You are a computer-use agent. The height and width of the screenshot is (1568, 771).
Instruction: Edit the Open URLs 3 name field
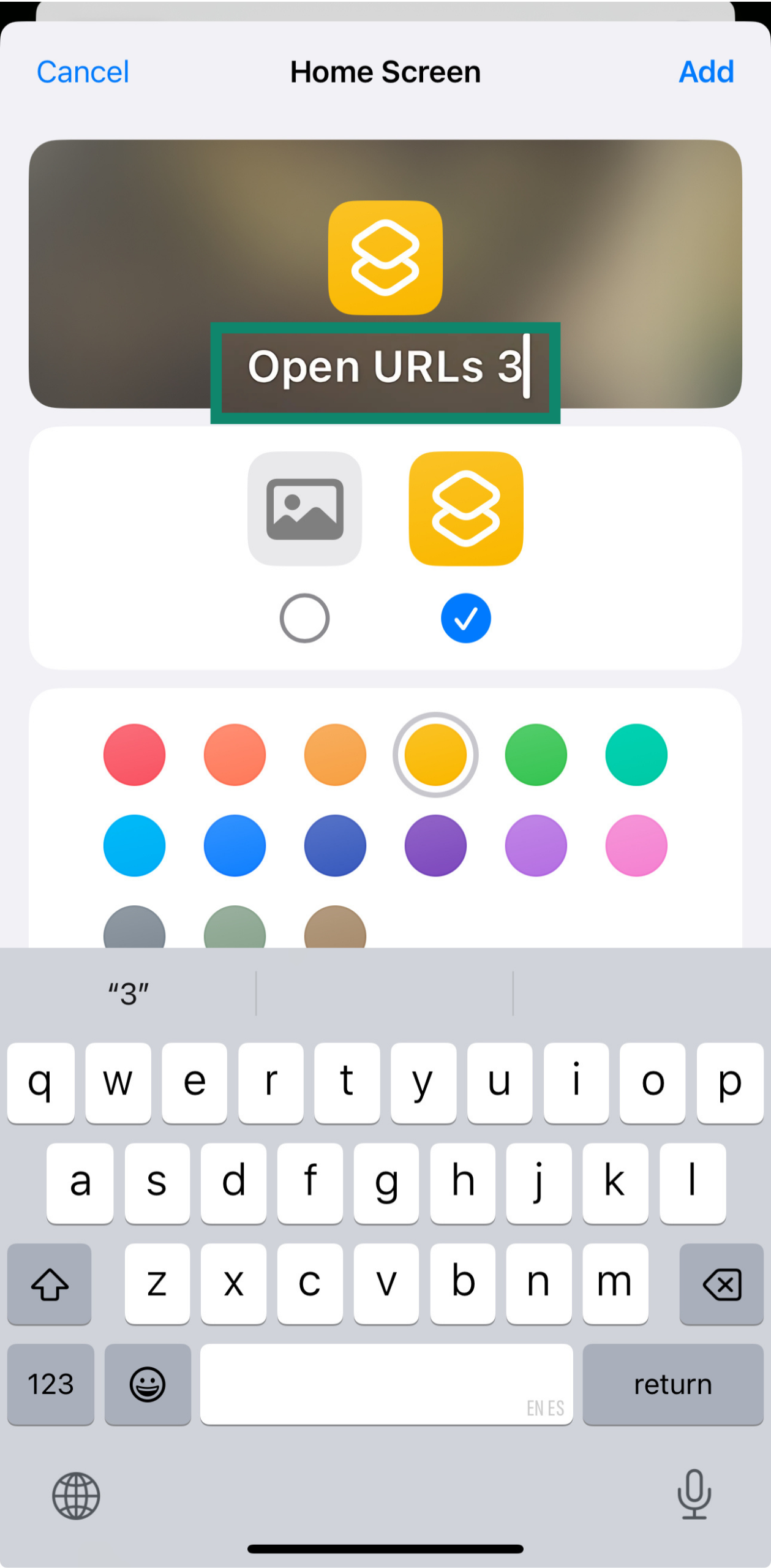[x=385, y=367]
